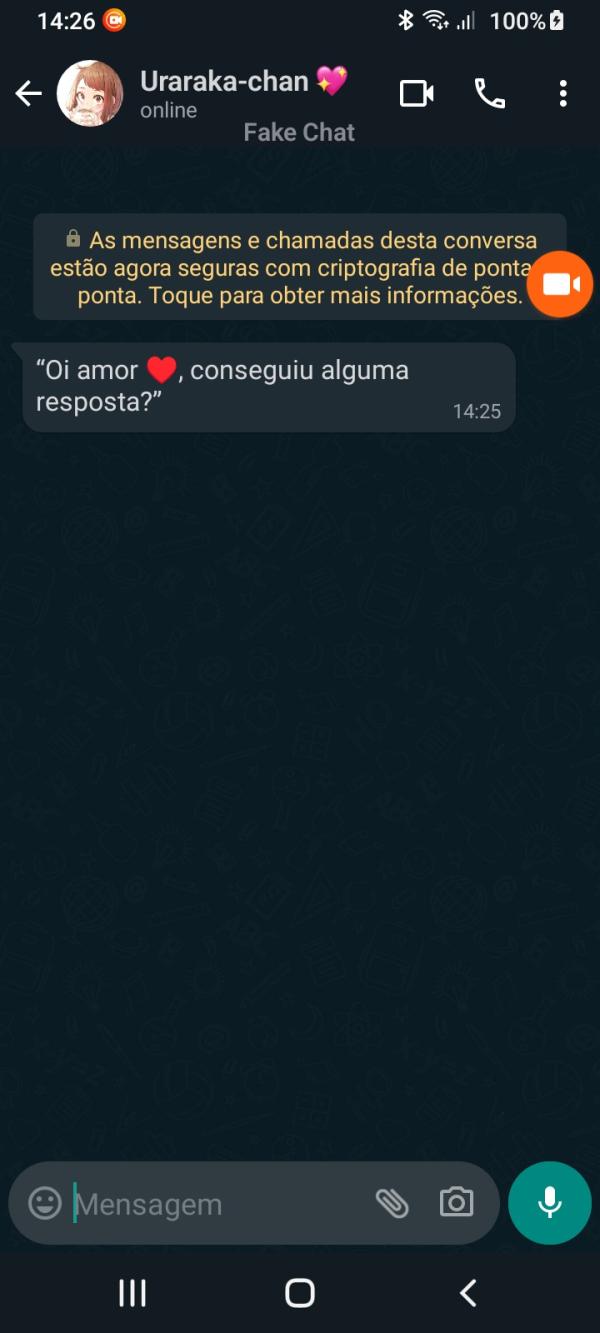View encryption info banner details
The image size is (600, 1333).
click(x=290, y=267)
